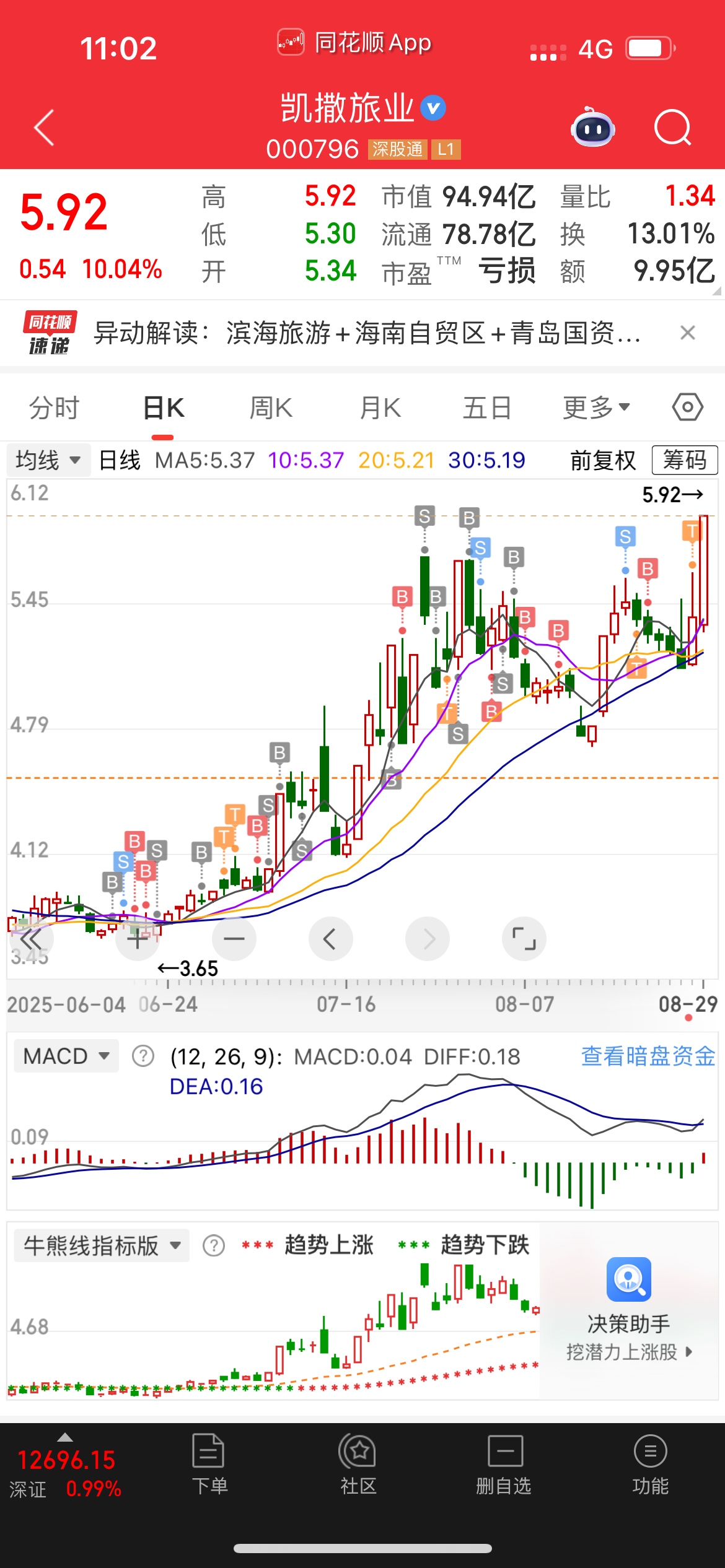Zoom out the K-line chart
The image size is (725, 1568).
point(234,939)
